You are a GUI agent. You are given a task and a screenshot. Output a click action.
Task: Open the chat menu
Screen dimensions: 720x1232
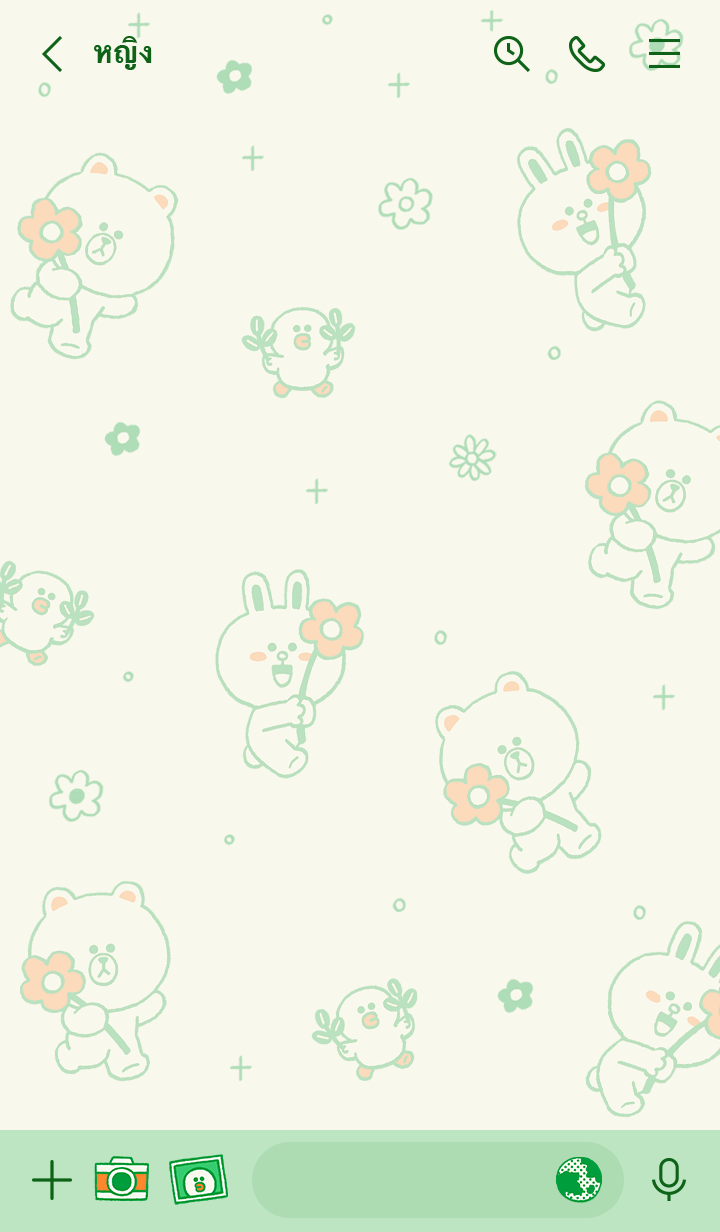tap(664, 54)
